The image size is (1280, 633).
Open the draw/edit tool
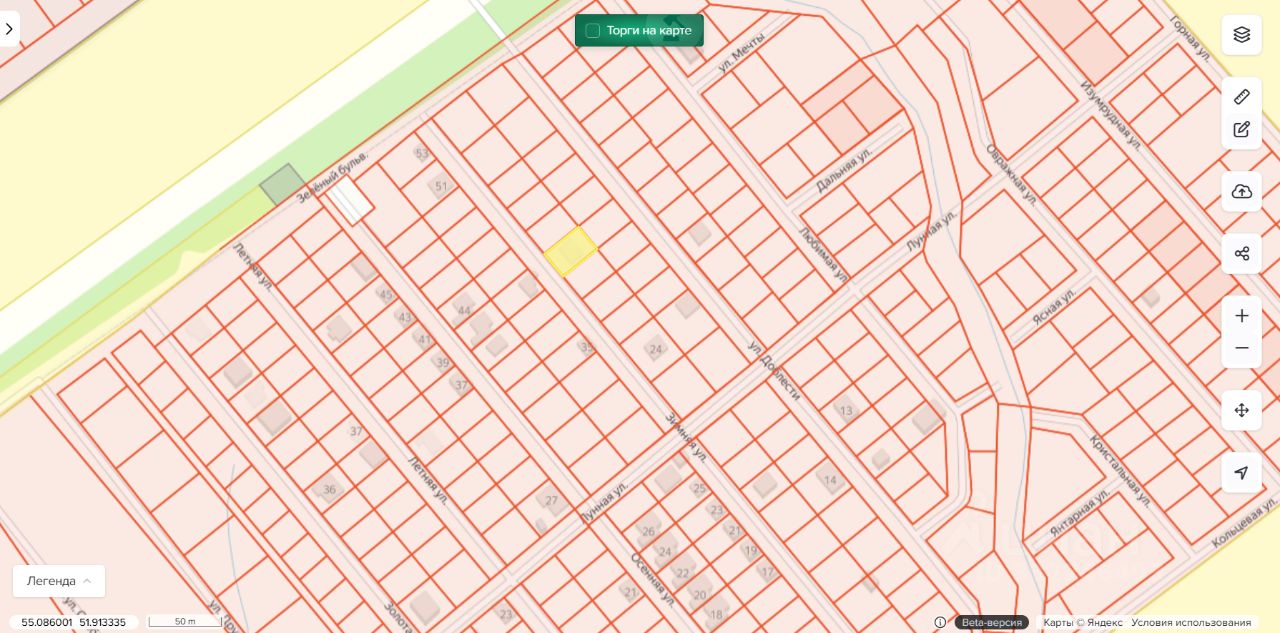point(1242,129)
